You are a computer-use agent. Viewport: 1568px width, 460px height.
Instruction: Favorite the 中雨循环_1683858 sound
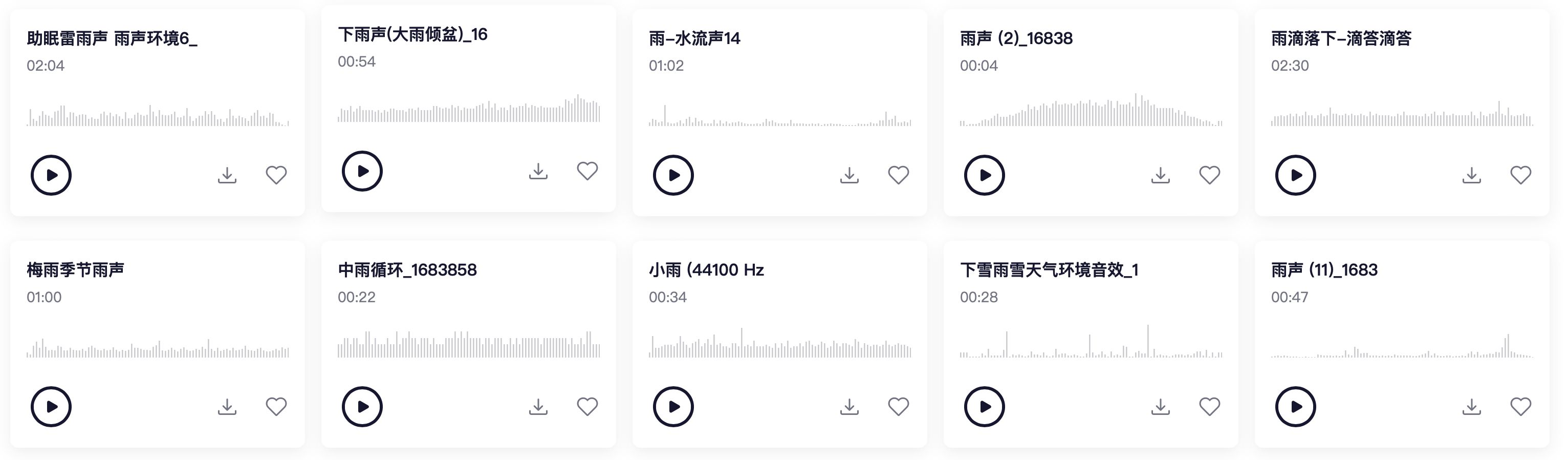tap(587, 407)
